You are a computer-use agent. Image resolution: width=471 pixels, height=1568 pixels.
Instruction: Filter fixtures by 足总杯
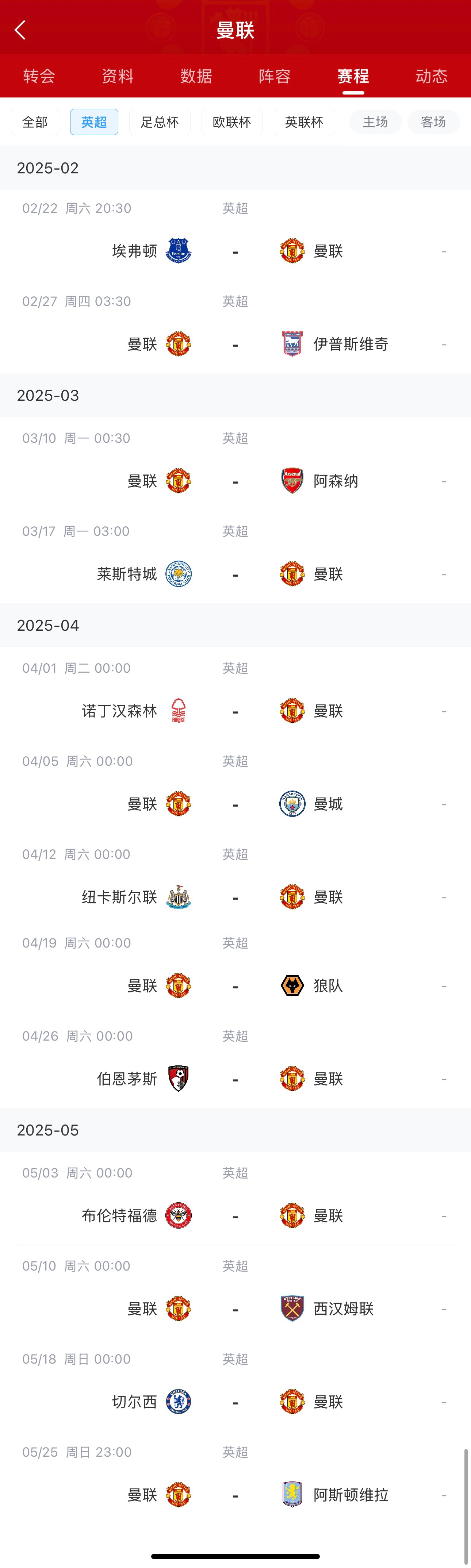tap(160, 122)
